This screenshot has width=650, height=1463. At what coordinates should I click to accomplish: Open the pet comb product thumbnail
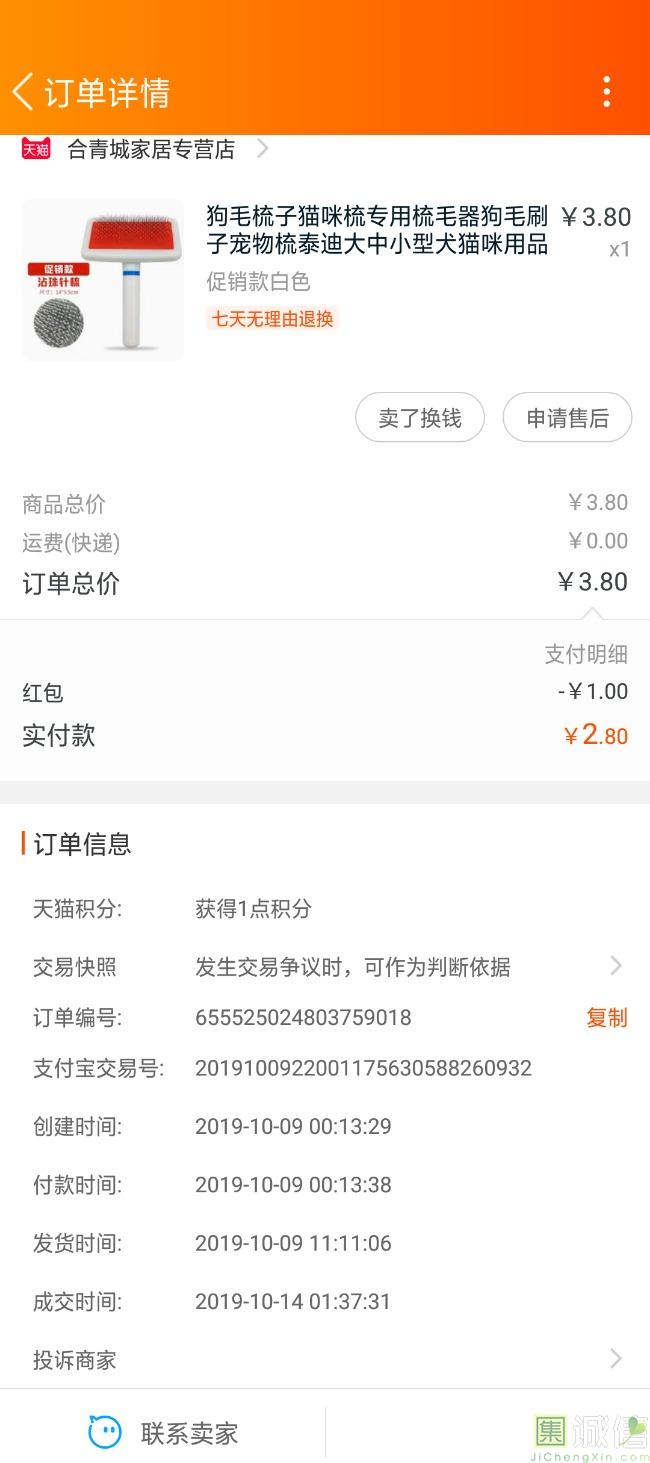(103, 279)
